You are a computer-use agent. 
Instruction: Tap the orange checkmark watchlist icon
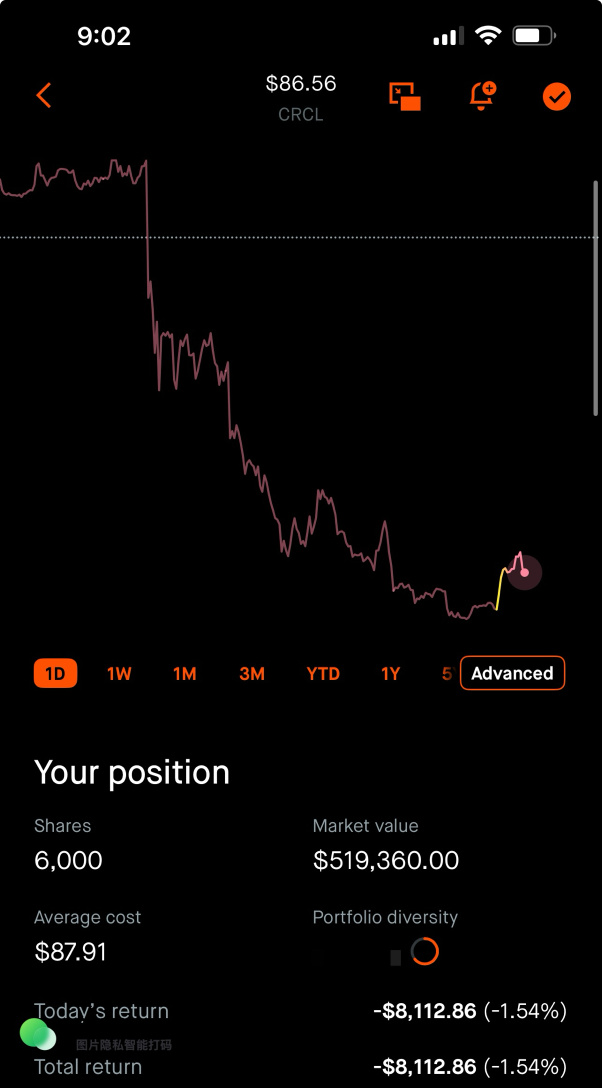(x=556, y=97)
